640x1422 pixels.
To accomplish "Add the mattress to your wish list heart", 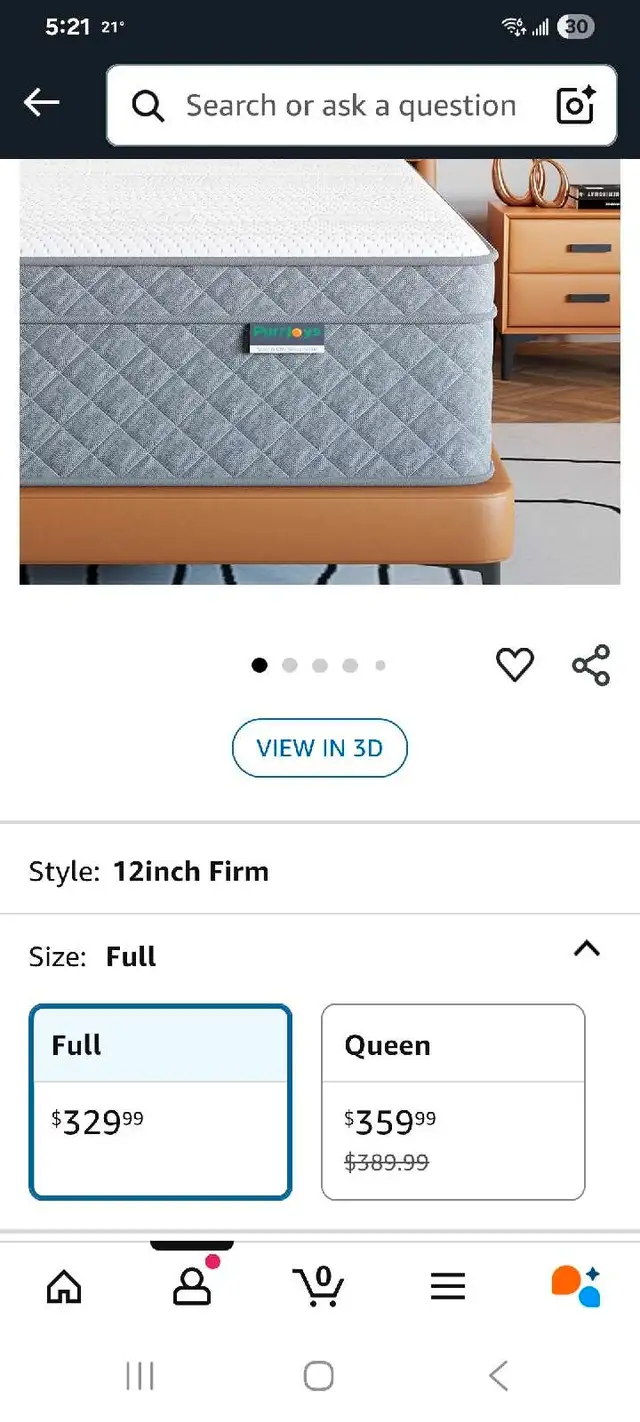I will tap(515, 664).
